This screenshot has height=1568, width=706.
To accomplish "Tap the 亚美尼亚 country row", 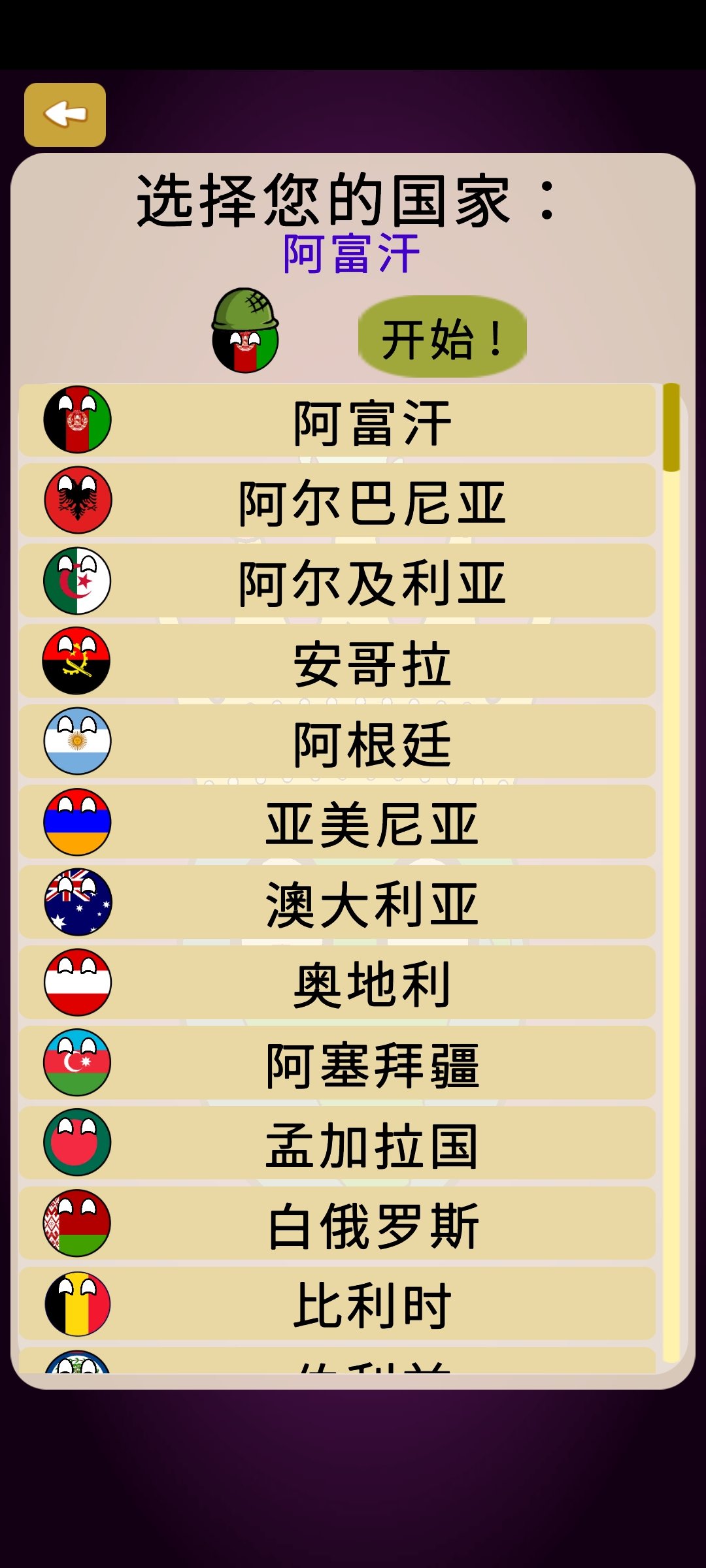I will coord(337,823).
